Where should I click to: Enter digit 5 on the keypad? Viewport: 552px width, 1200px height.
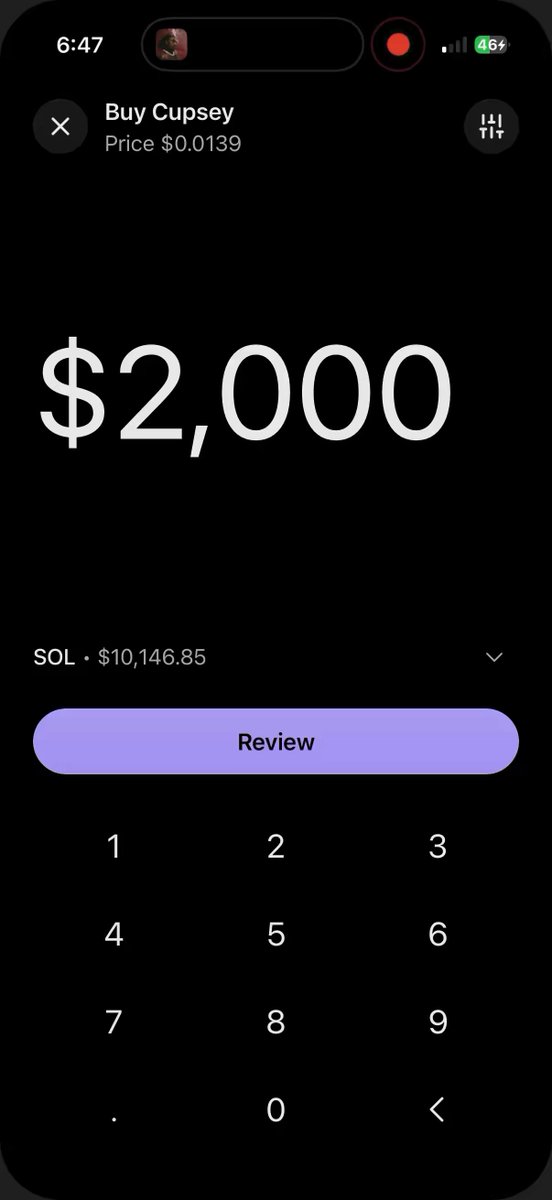point(276,935)
